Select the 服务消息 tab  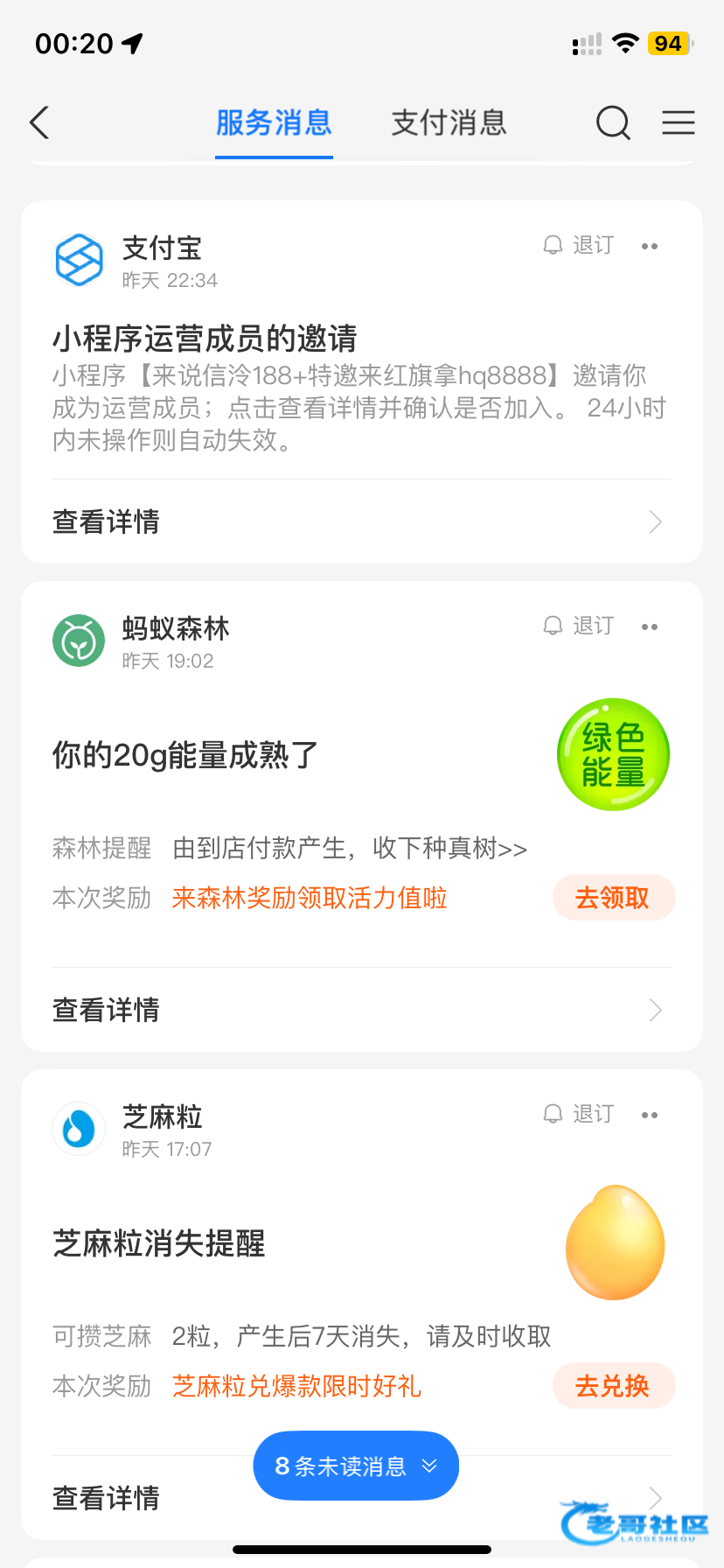pos(274,123)
